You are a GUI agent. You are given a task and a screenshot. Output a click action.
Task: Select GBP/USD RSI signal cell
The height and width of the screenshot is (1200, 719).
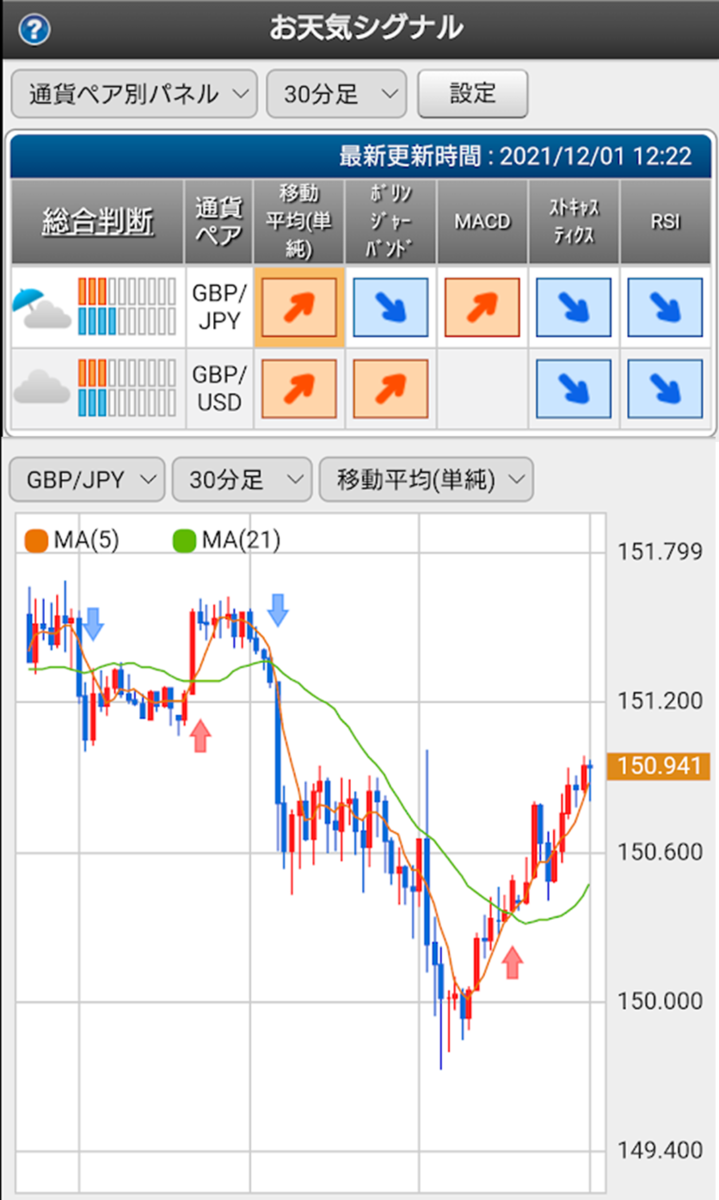[666, 388]
